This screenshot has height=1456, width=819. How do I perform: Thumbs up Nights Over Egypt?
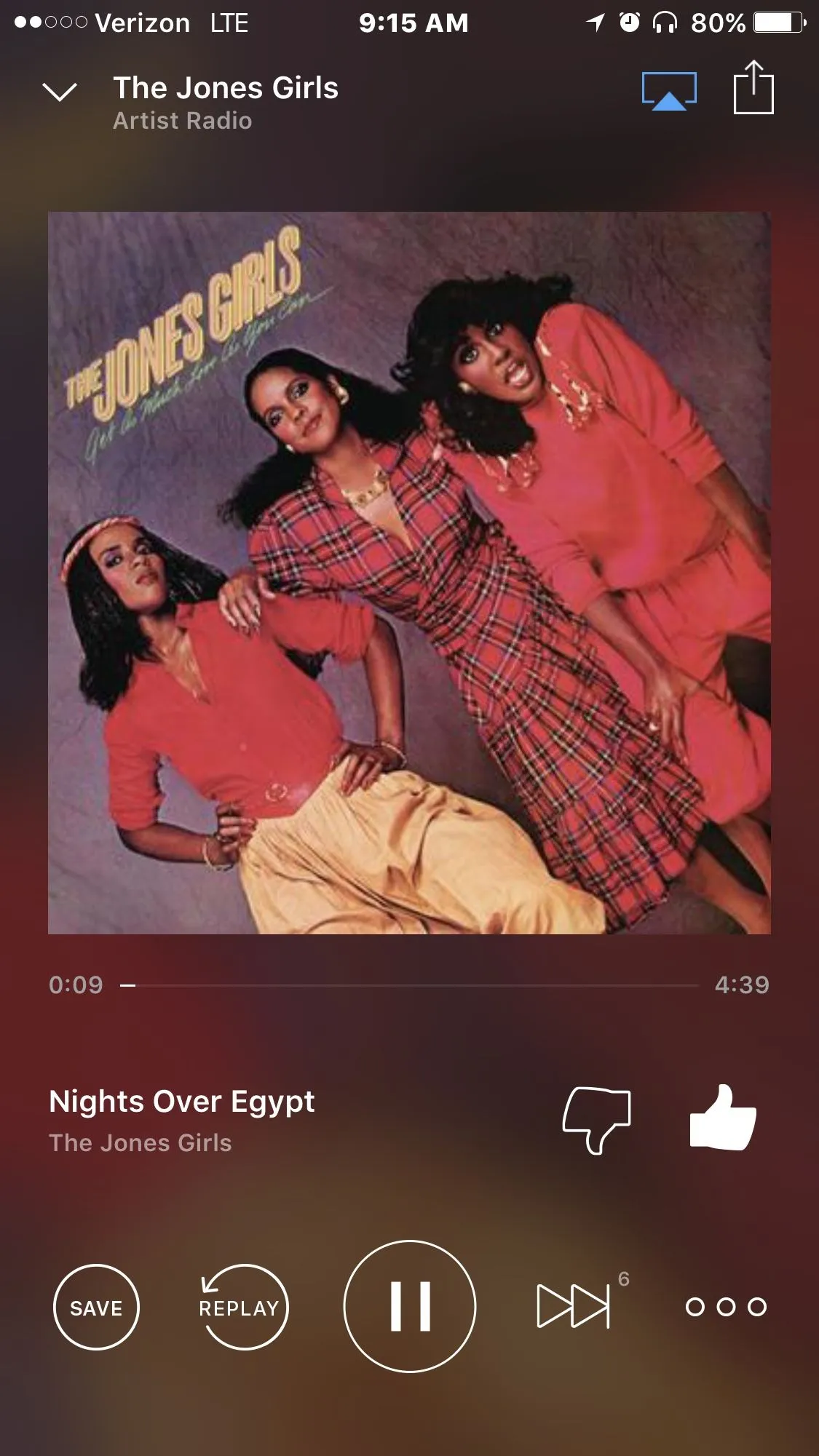coord(723,1118)
